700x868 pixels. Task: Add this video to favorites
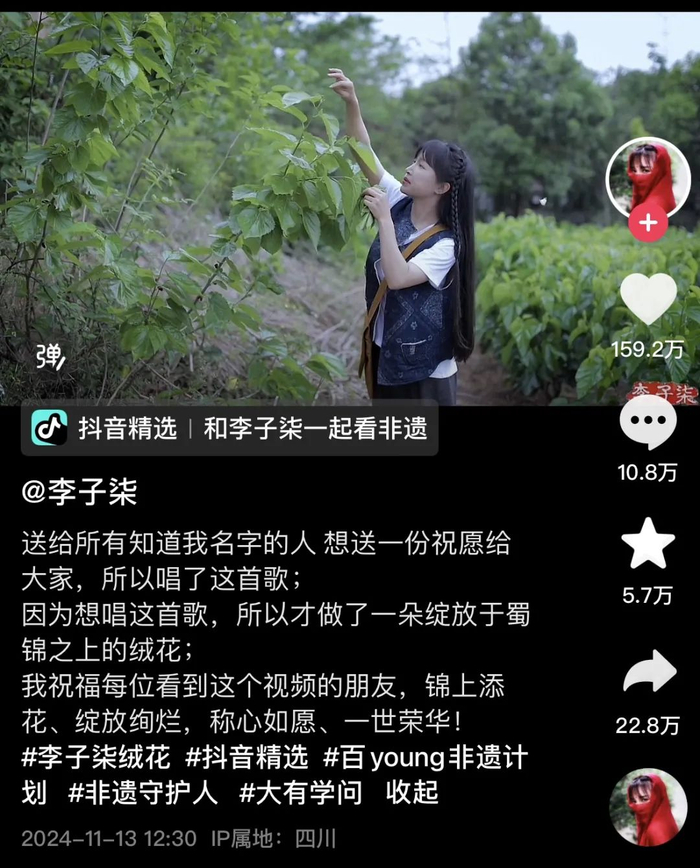(x=648, y=545)
